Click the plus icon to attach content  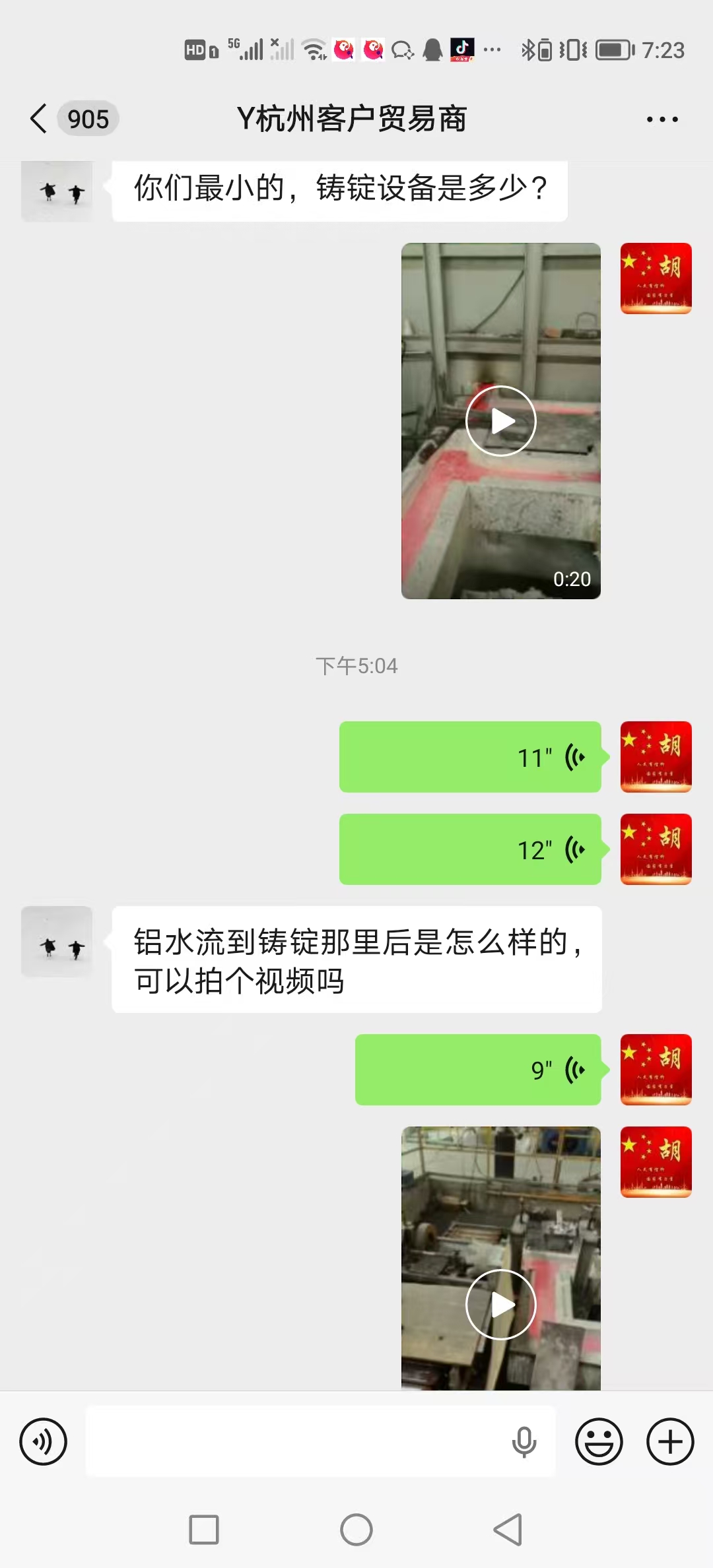tap(669, 1441)
